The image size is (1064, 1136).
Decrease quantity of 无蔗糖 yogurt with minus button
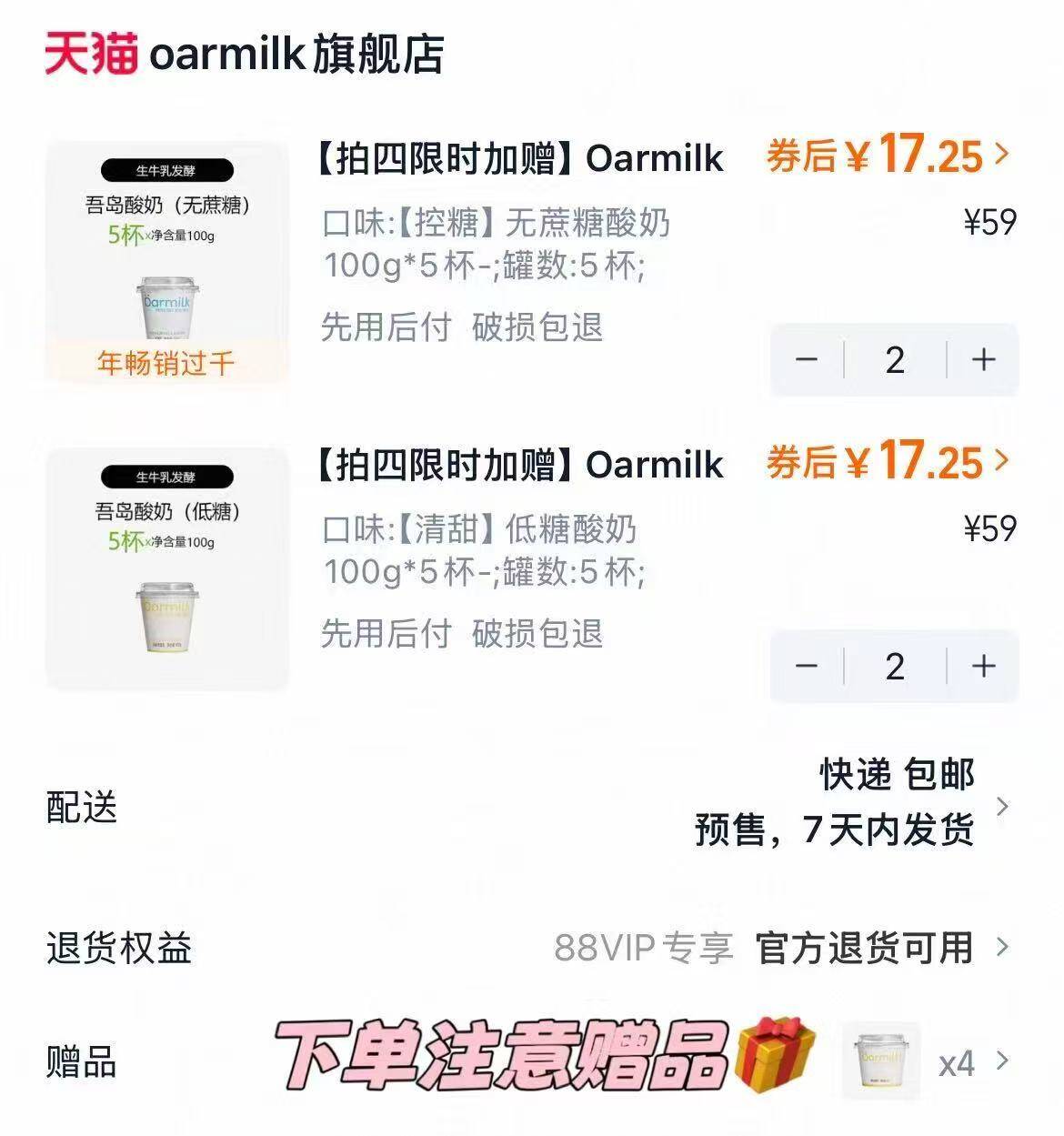(806, 361)
